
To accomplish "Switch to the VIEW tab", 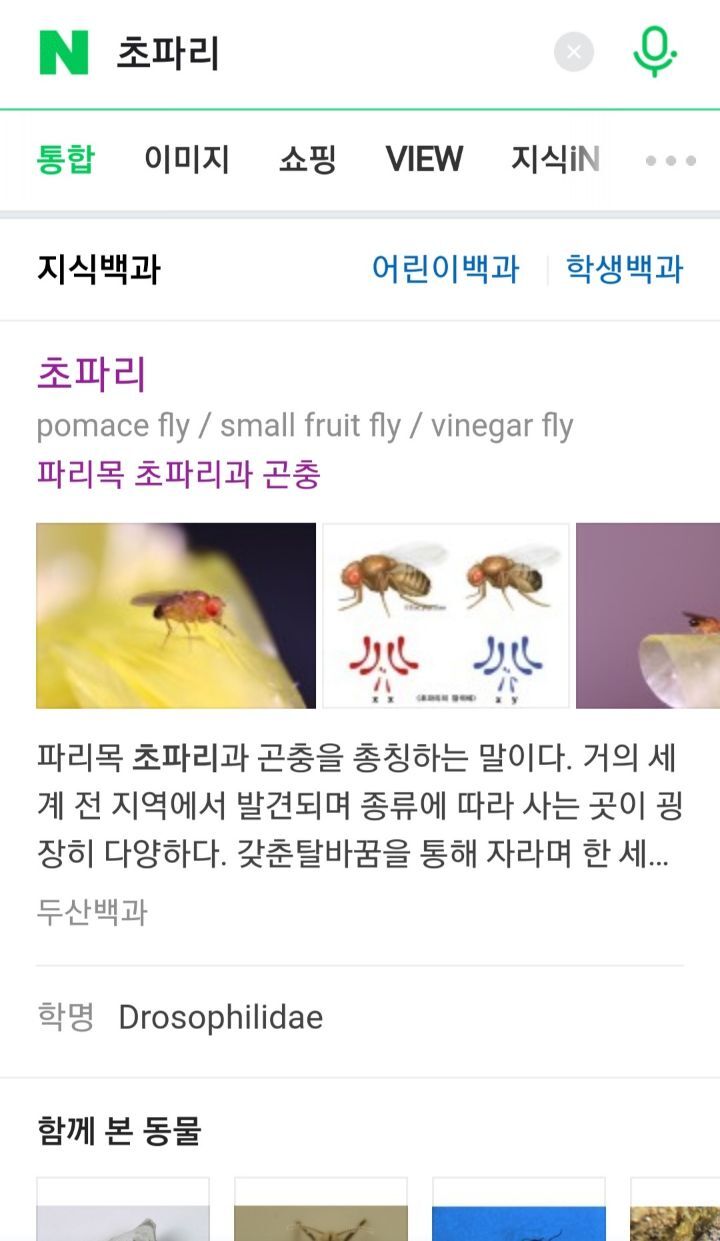I will (424, 160).
